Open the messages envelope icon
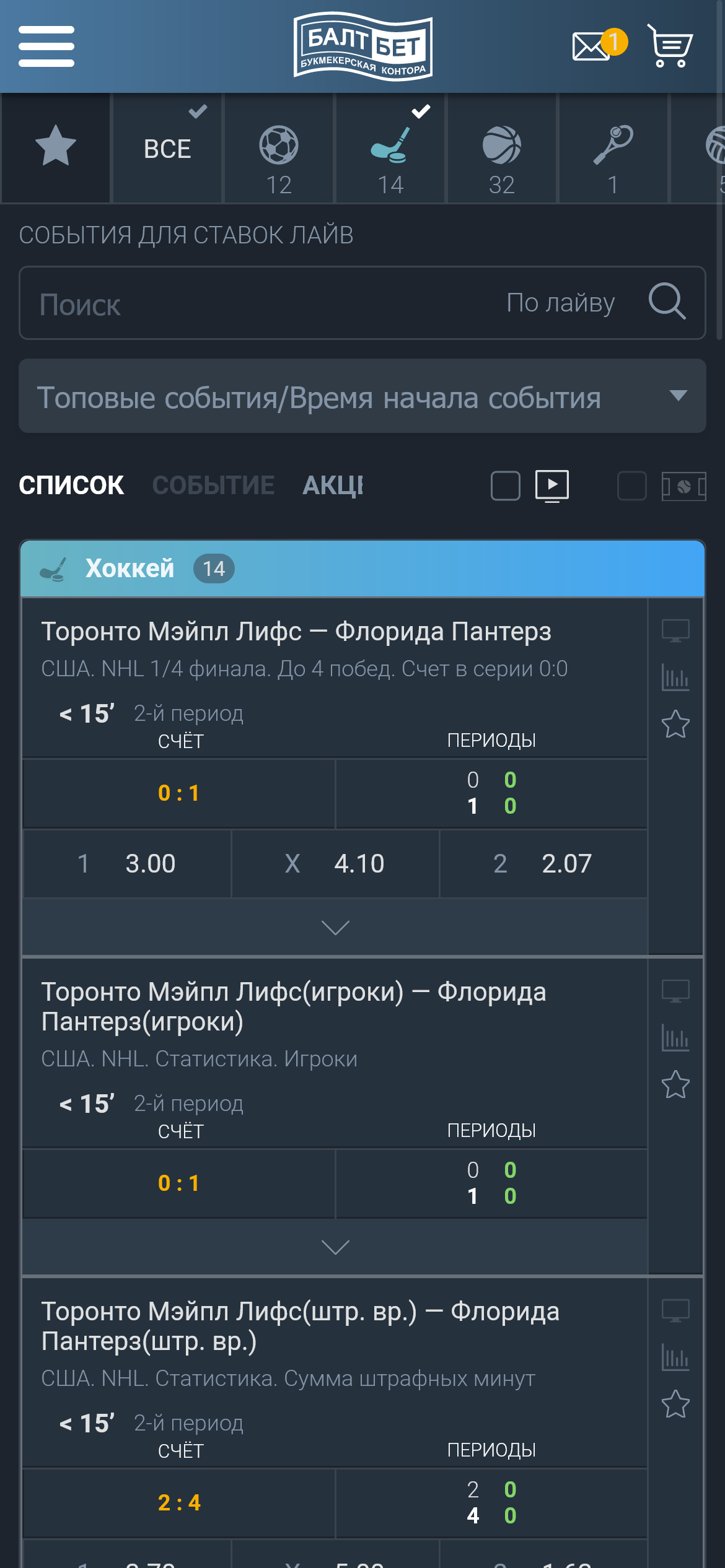Screen dimensions: 725x1568 coord(592,47)
